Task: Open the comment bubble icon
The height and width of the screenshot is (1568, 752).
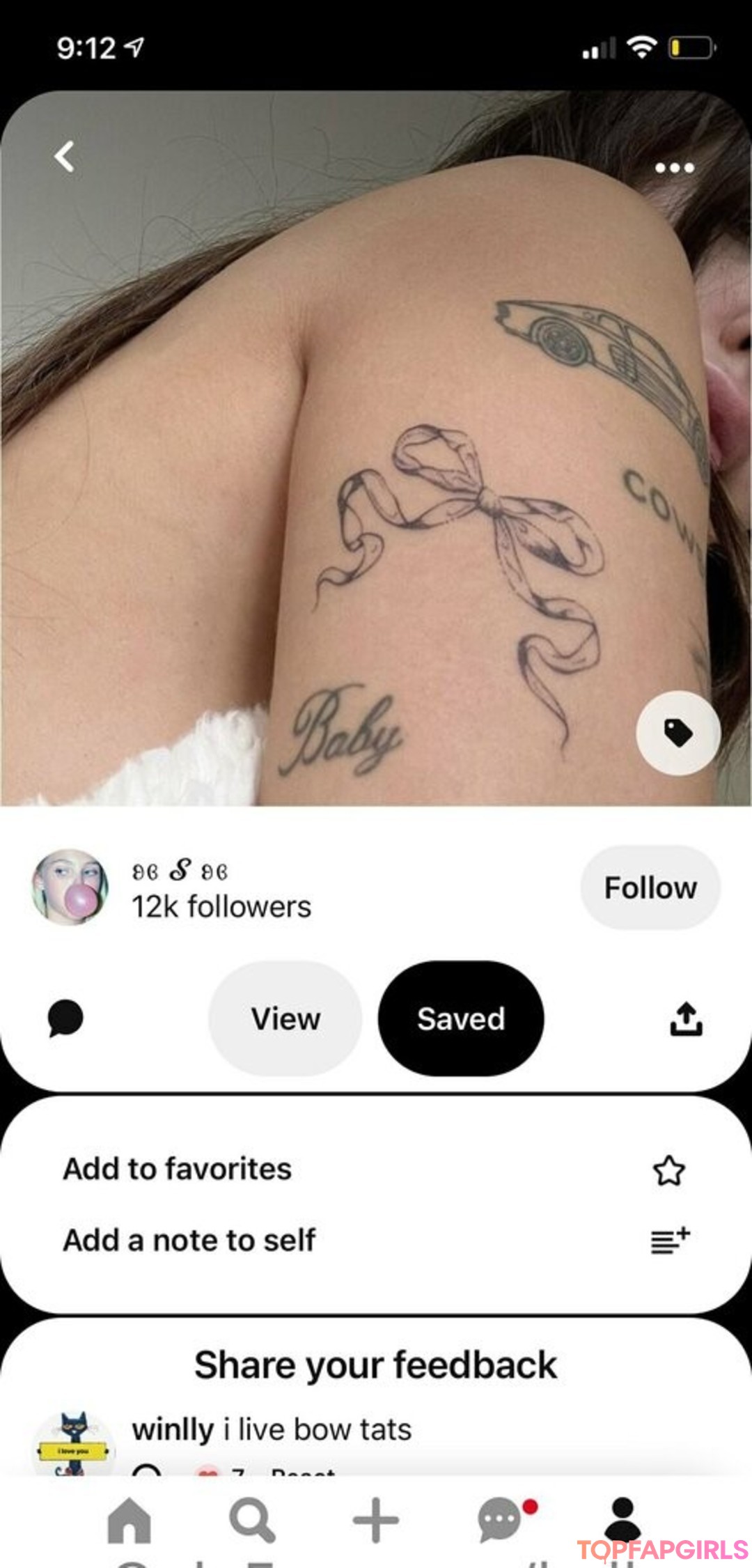Action: (65, 1018)
